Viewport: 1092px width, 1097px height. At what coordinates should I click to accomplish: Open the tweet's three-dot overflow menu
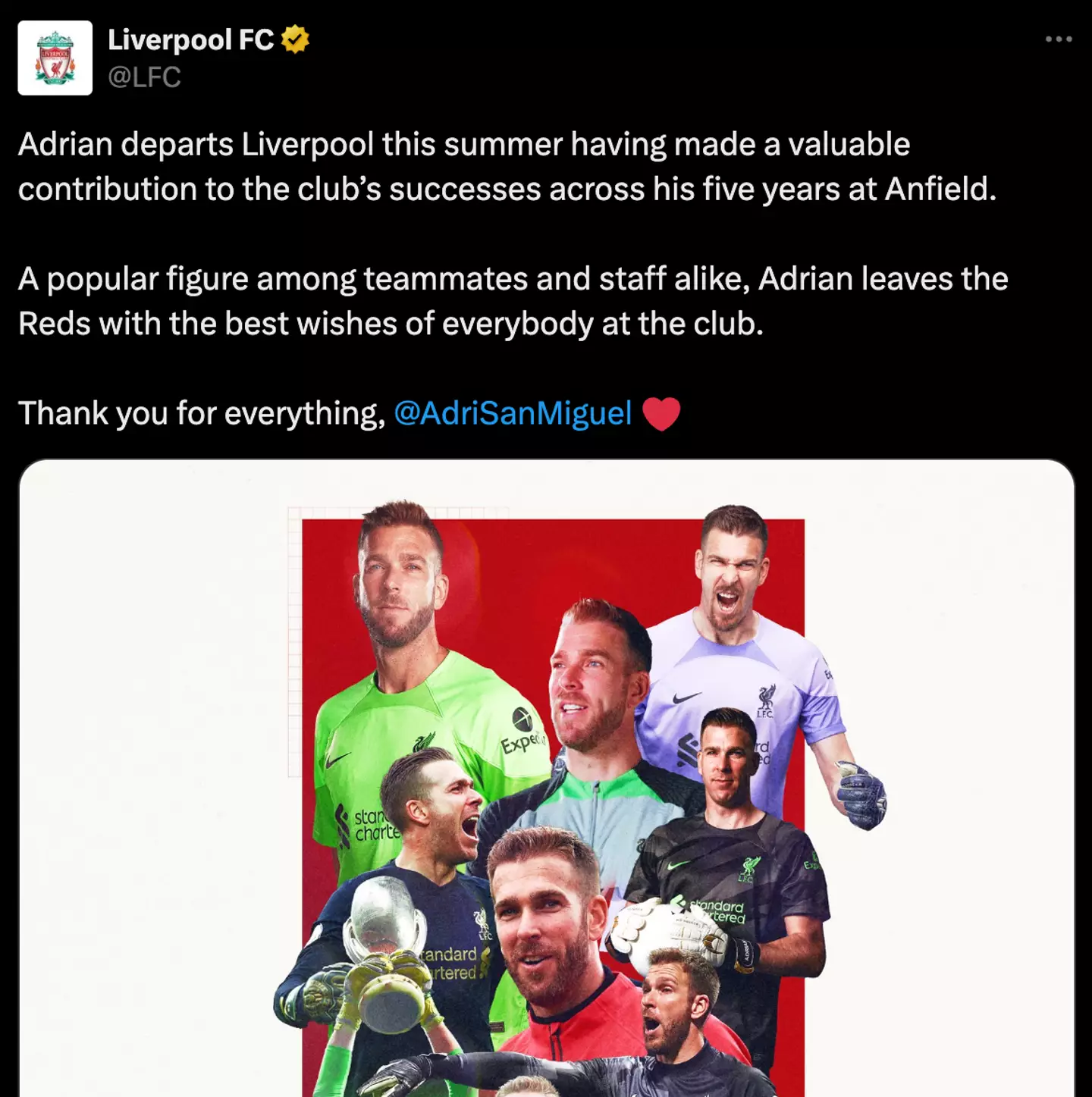[x=1059, y=39]
